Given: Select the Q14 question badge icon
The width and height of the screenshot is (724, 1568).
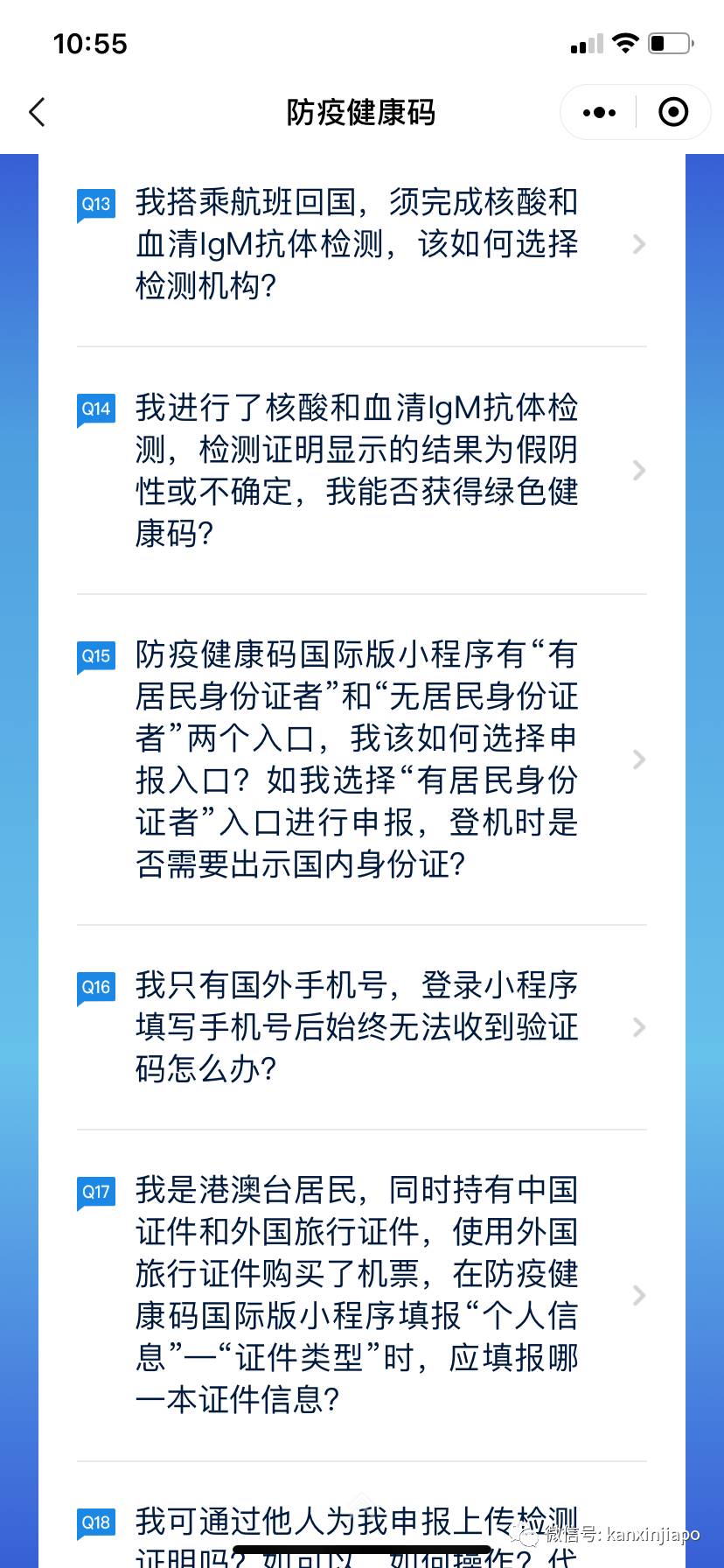Looking at the screenshot, I should point(95,409).
